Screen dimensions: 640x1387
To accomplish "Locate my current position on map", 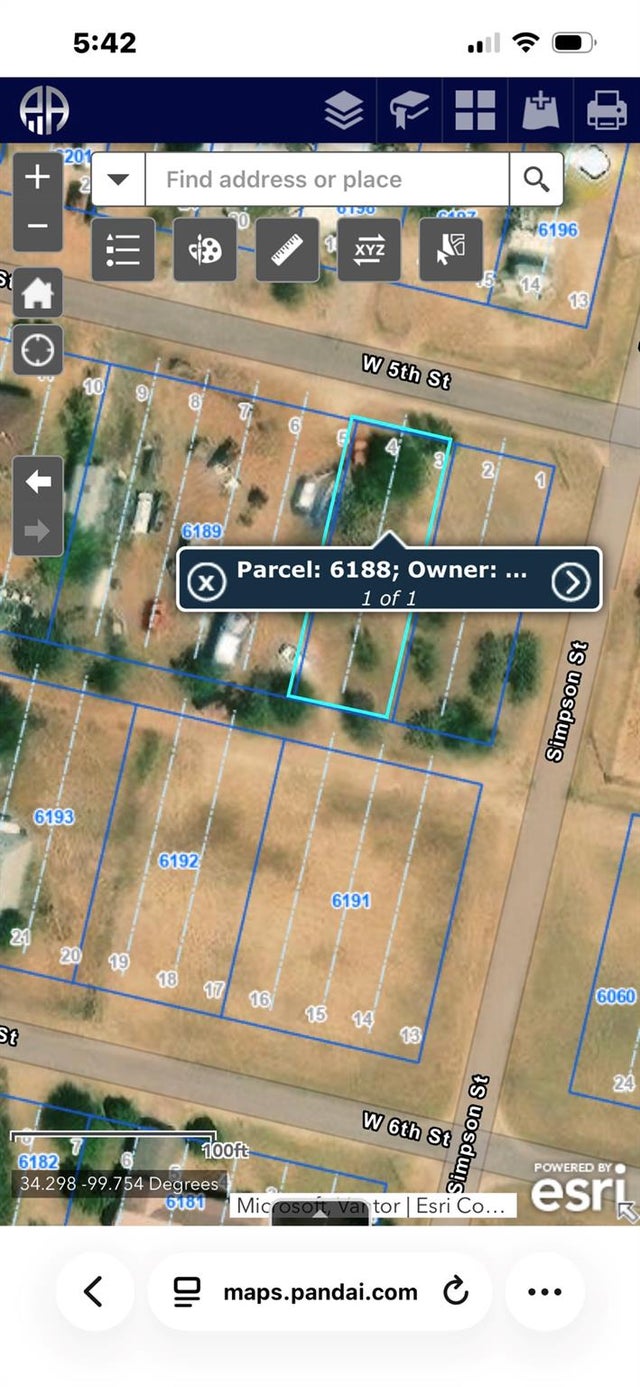I will tap(38, 350).
